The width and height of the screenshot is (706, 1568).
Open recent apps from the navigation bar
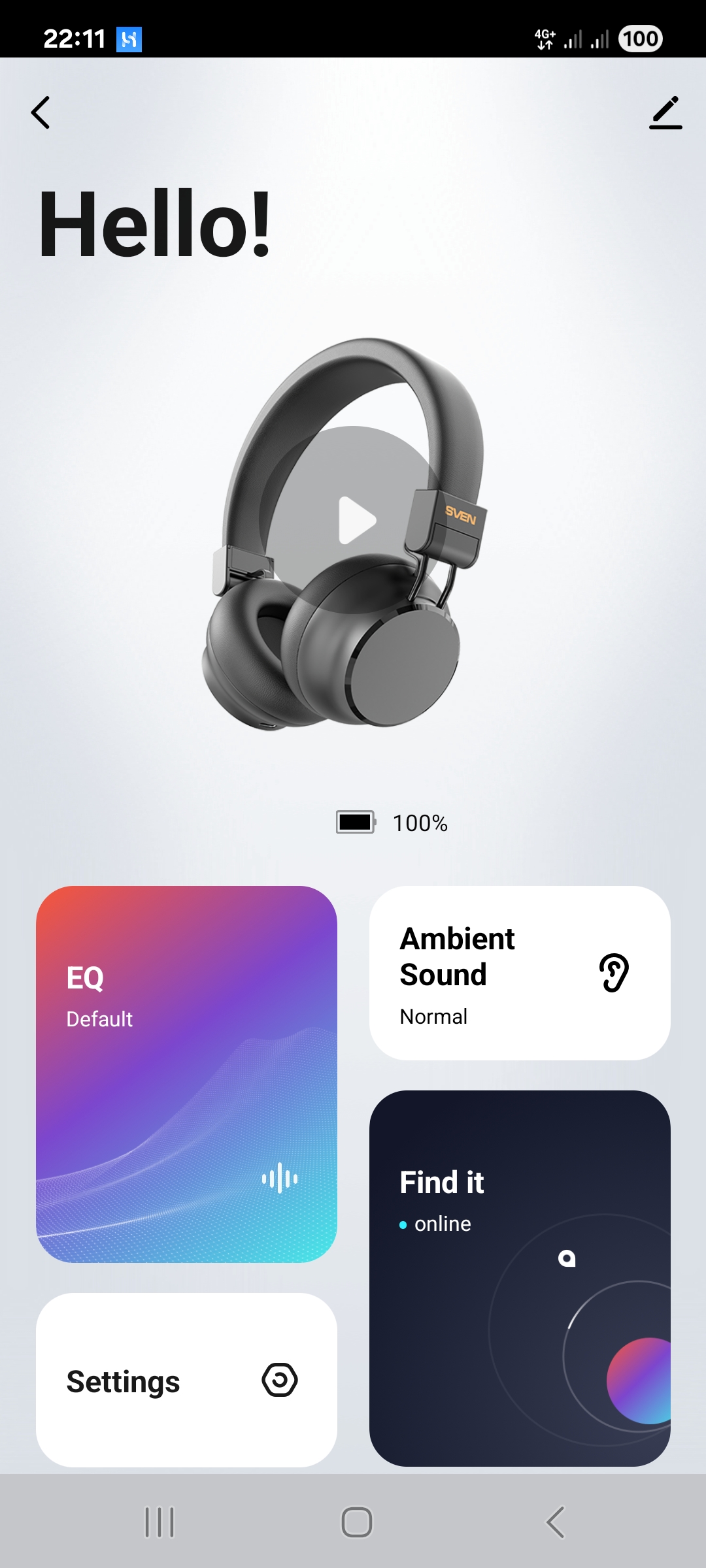point(160,1522)
